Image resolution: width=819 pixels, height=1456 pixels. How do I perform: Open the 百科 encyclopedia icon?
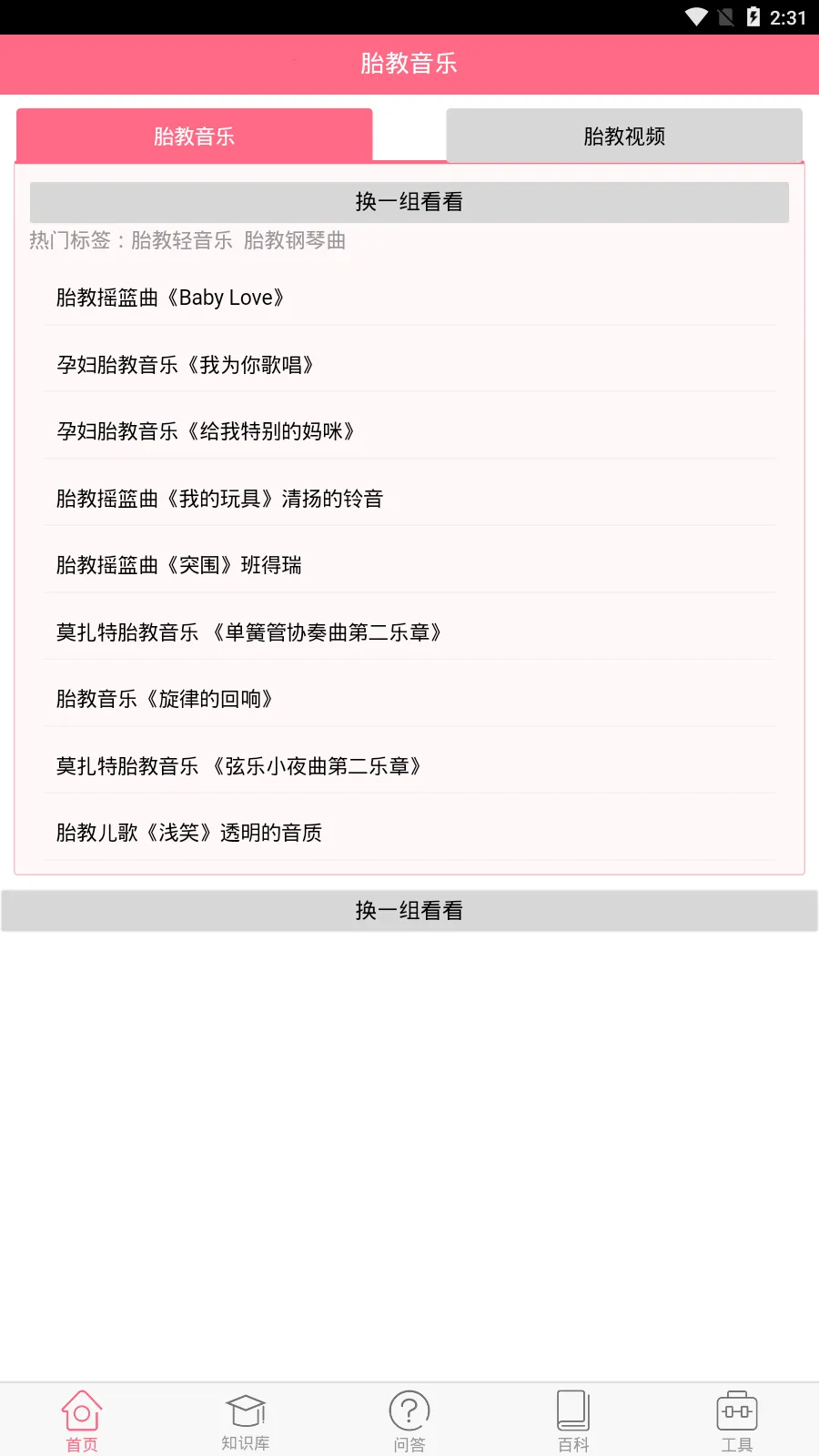572,1417
